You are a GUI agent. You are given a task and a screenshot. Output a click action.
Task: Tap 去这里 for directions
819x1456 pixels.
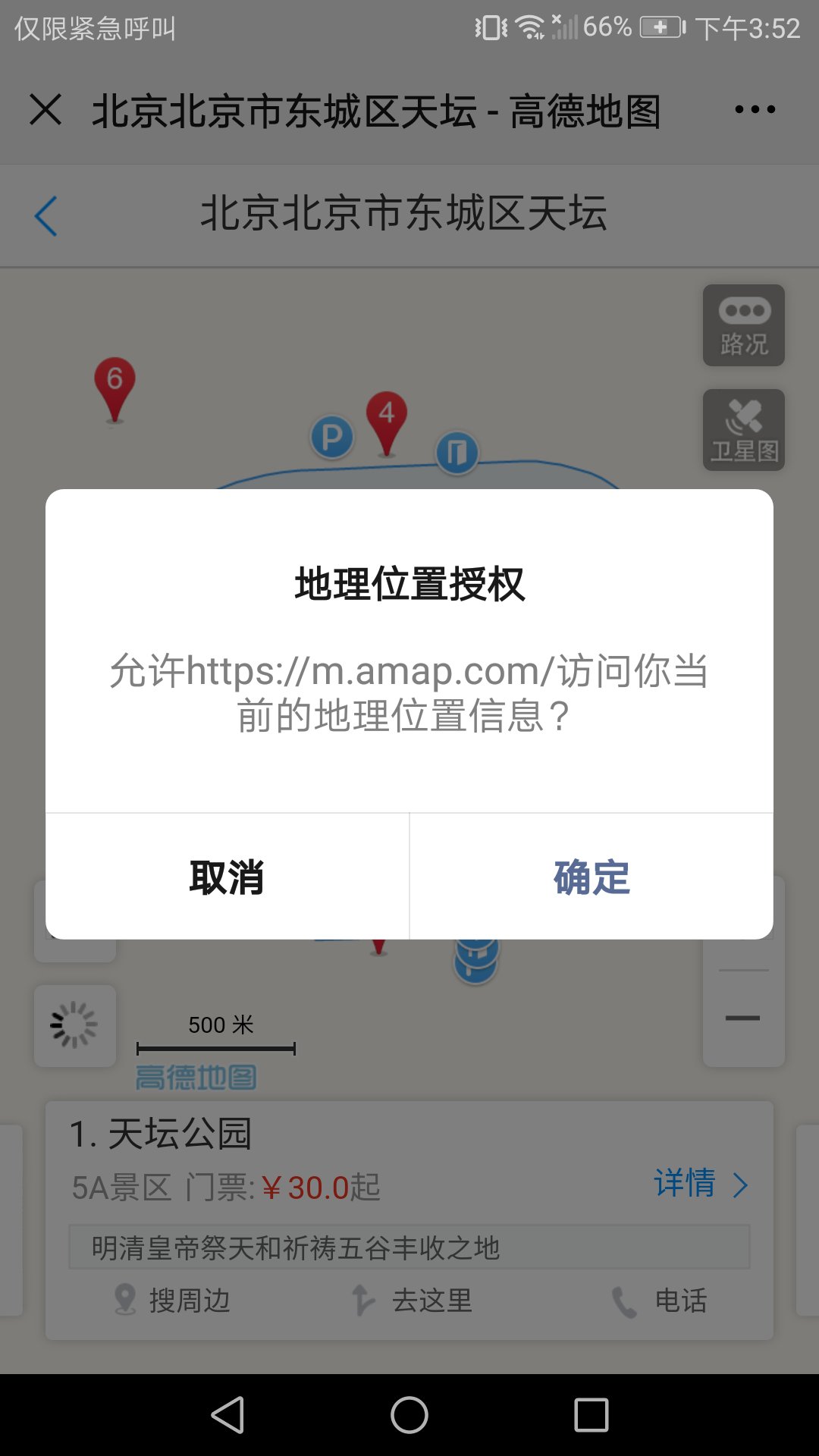pyautogui.click(x=413, y=1300)
